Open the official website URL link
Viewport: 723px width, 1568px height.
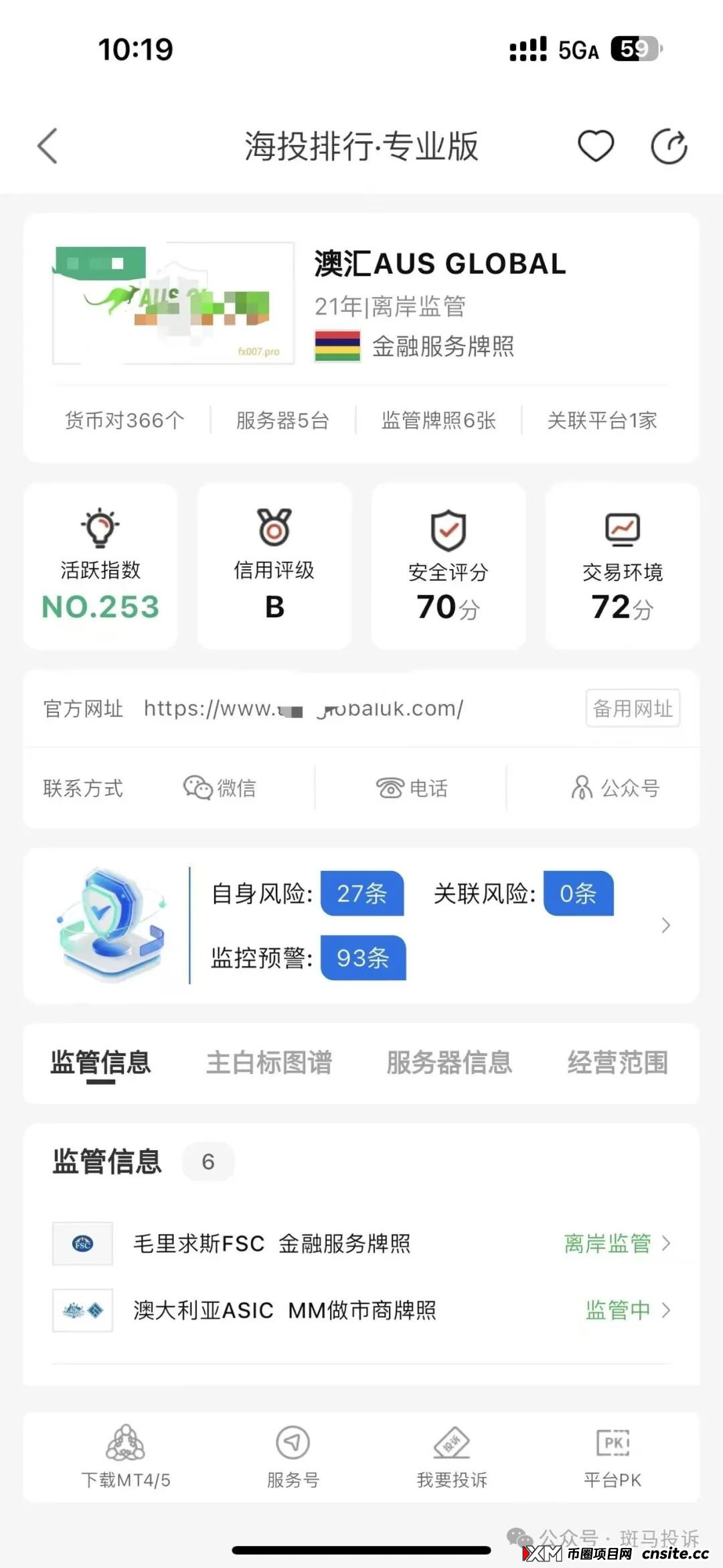click(305, 708)
